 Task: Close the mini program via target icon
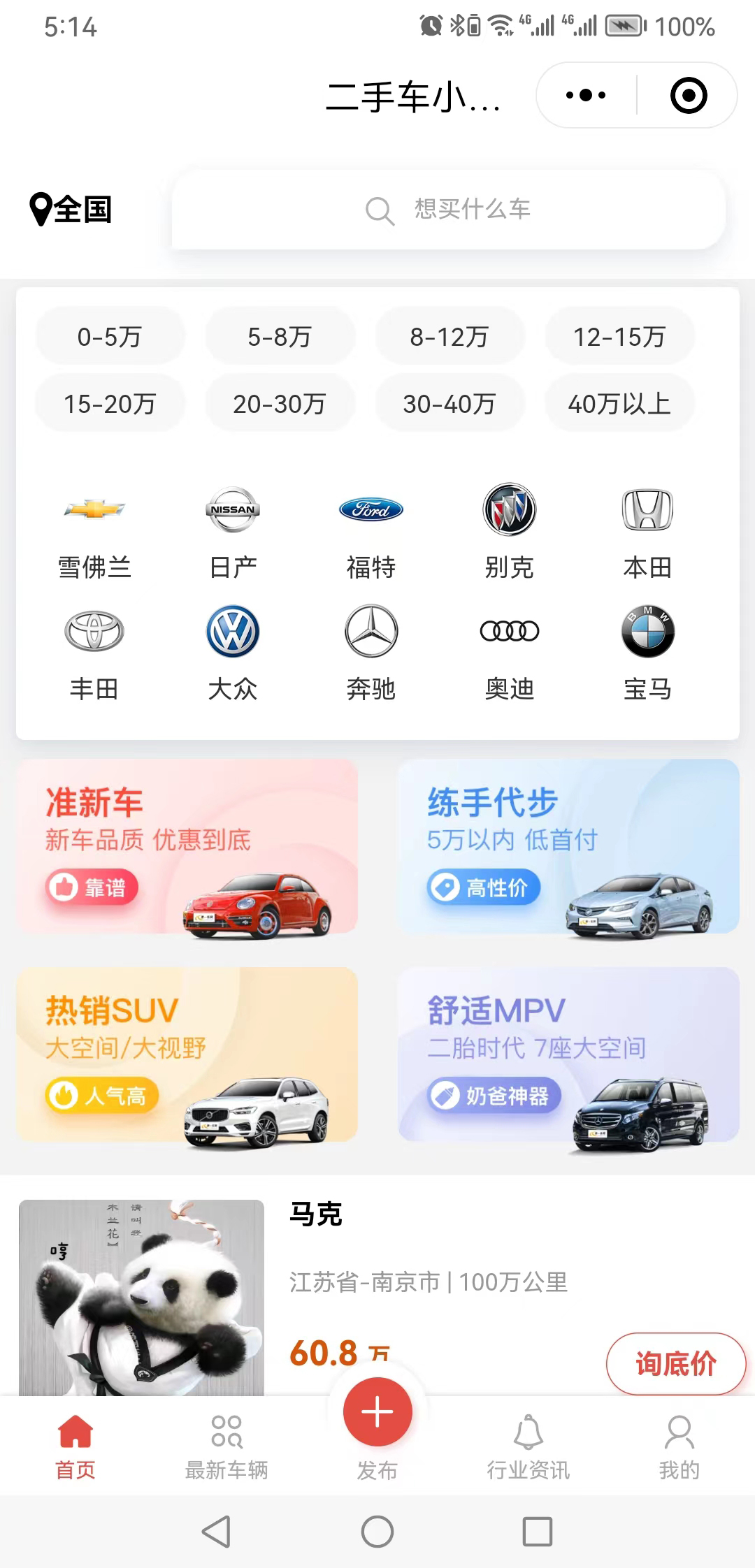688,95
